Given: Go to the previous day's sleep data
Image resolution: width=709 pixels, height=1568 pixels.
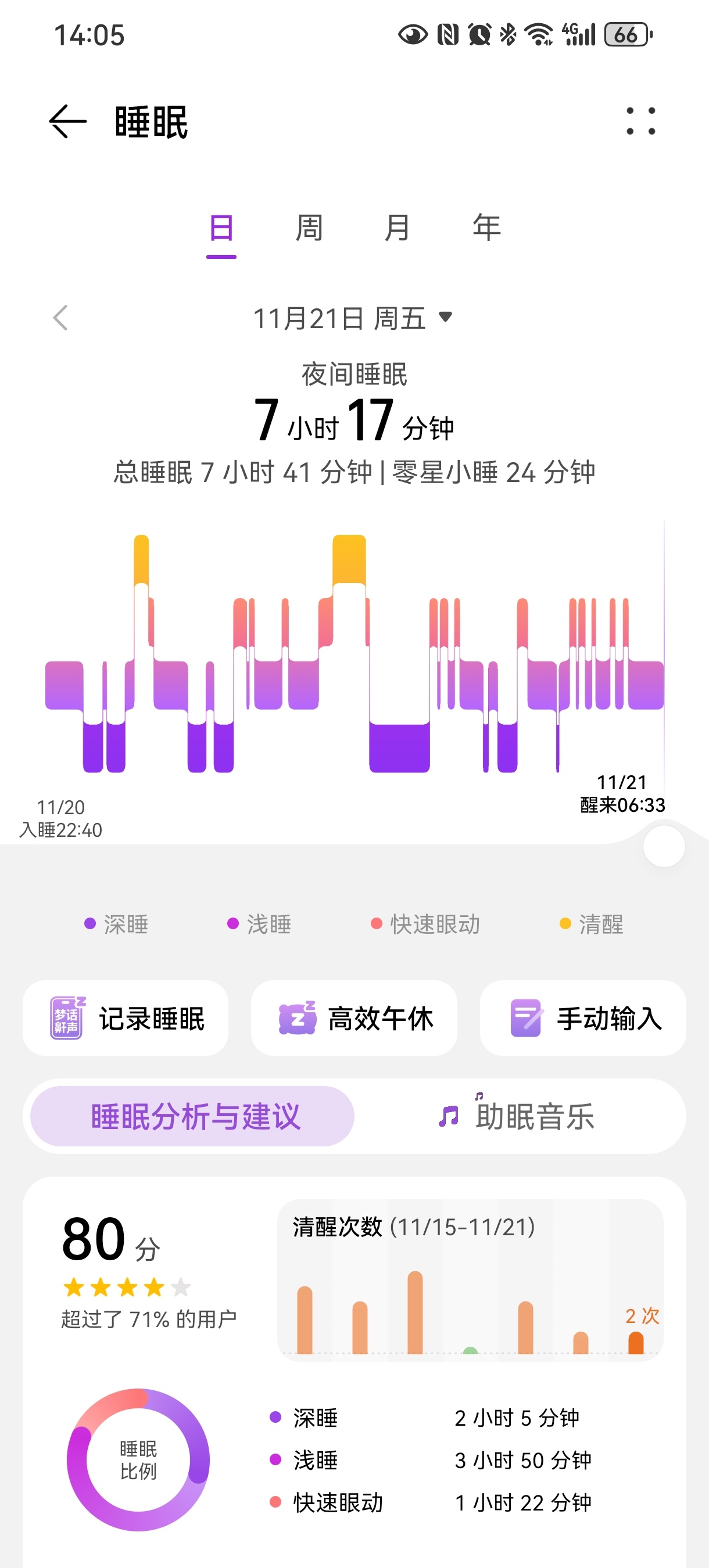Looking at the screenshot, I should point(60,318).
